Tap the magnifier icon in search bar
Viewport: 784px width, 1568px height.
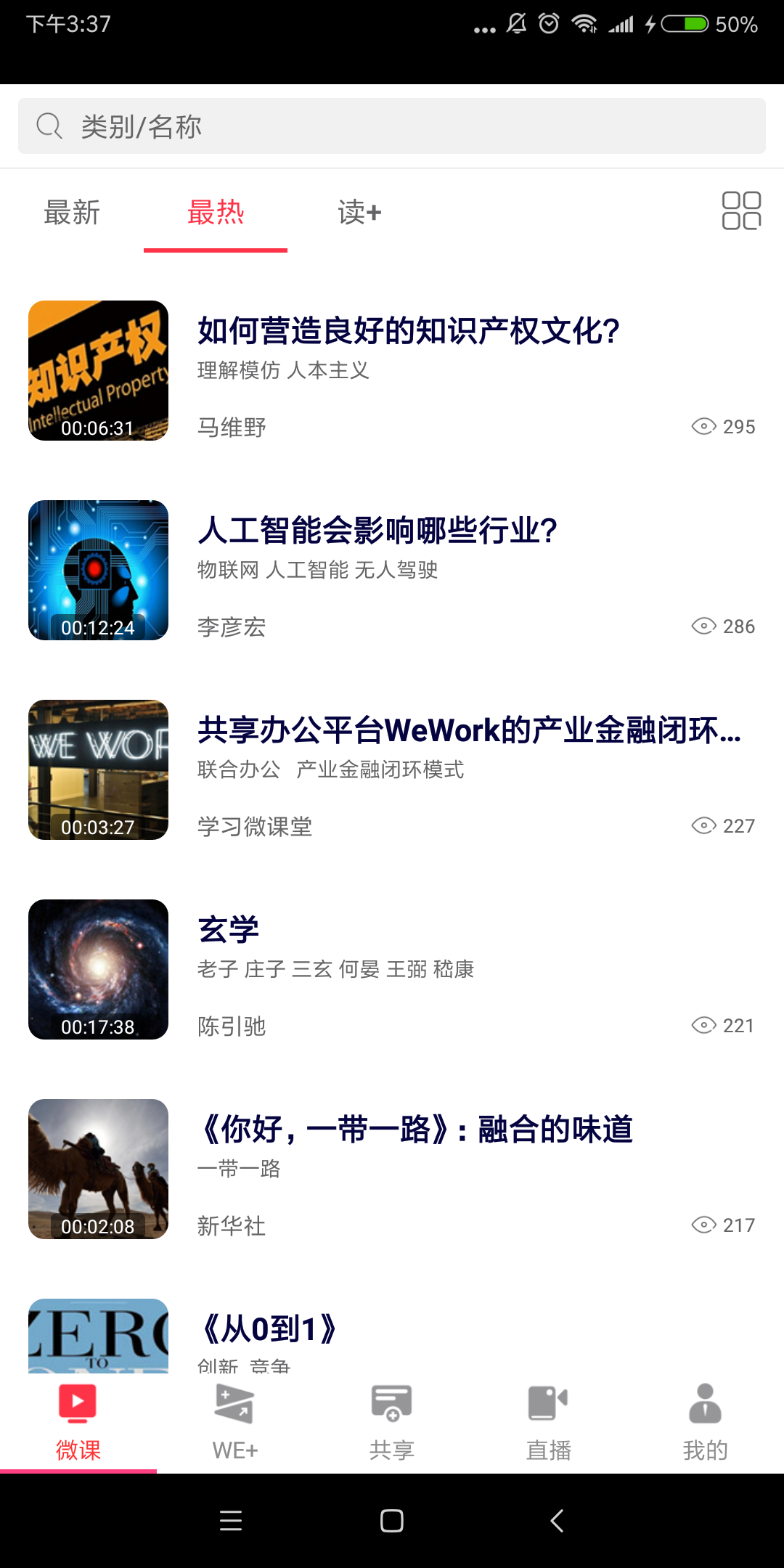tap(48, 125)
